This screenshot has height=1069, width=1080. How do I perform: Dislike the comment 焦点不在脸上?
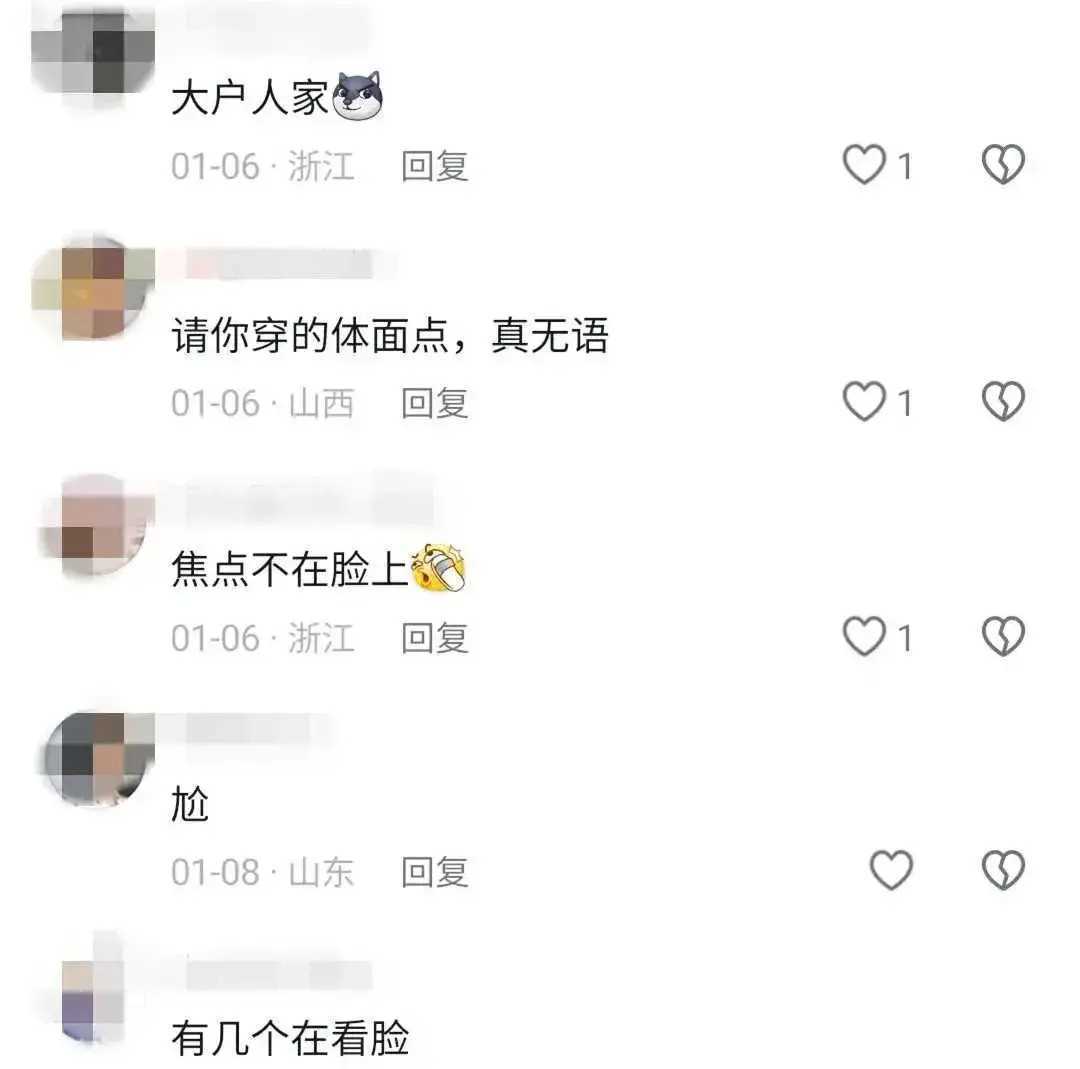1003,637
